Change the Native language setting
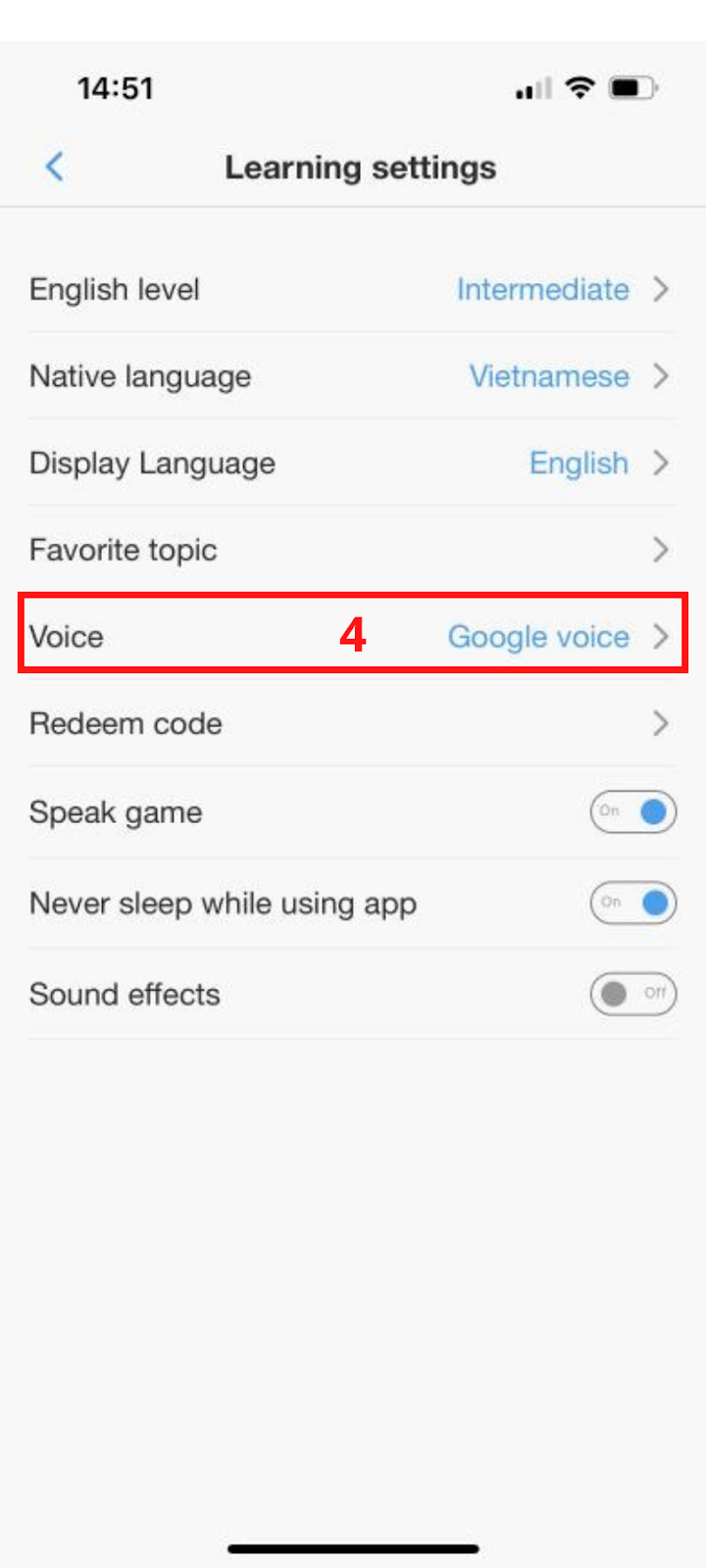Image resolution: width=706 pixels, height=1568 pixels. coord(351,376)
